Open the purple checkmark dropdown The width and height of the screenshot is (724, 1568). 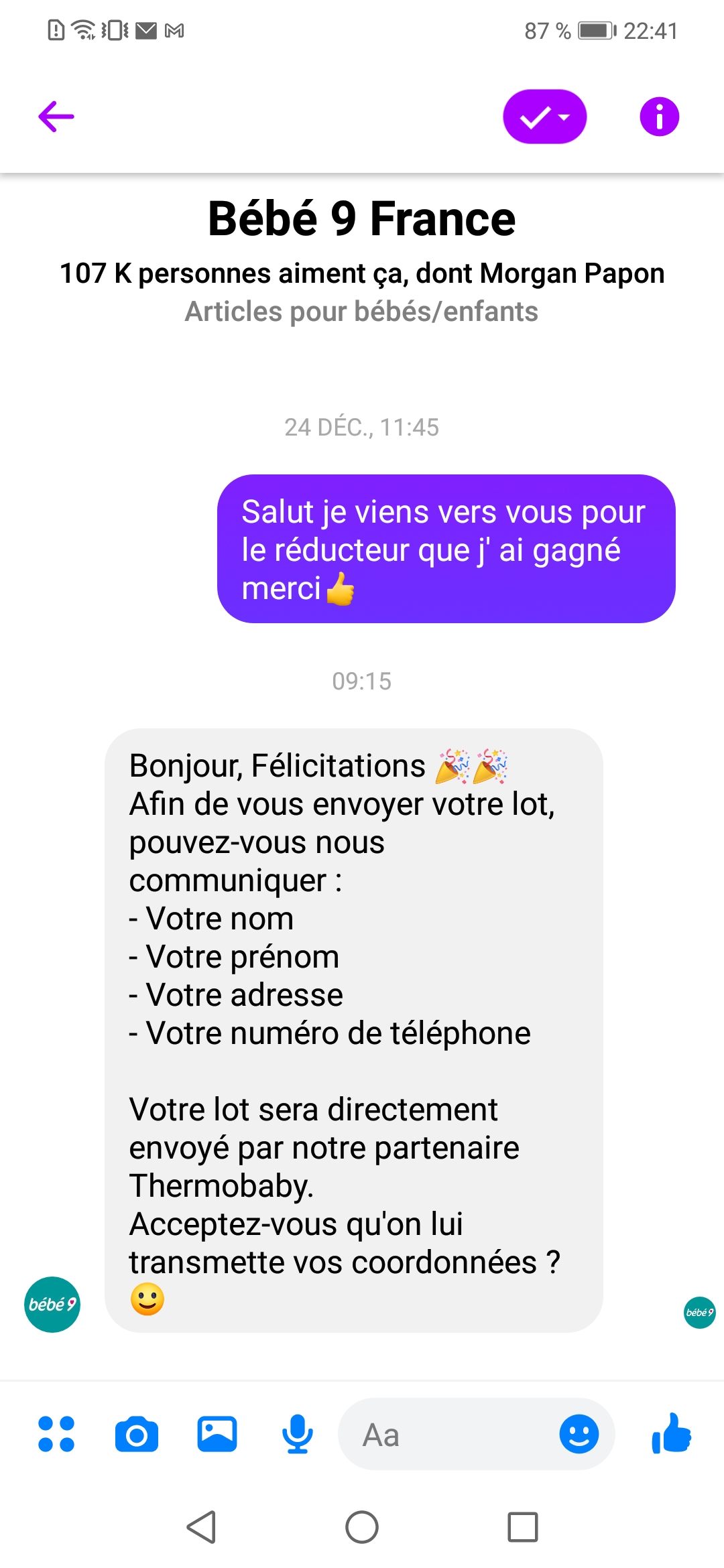544,117
